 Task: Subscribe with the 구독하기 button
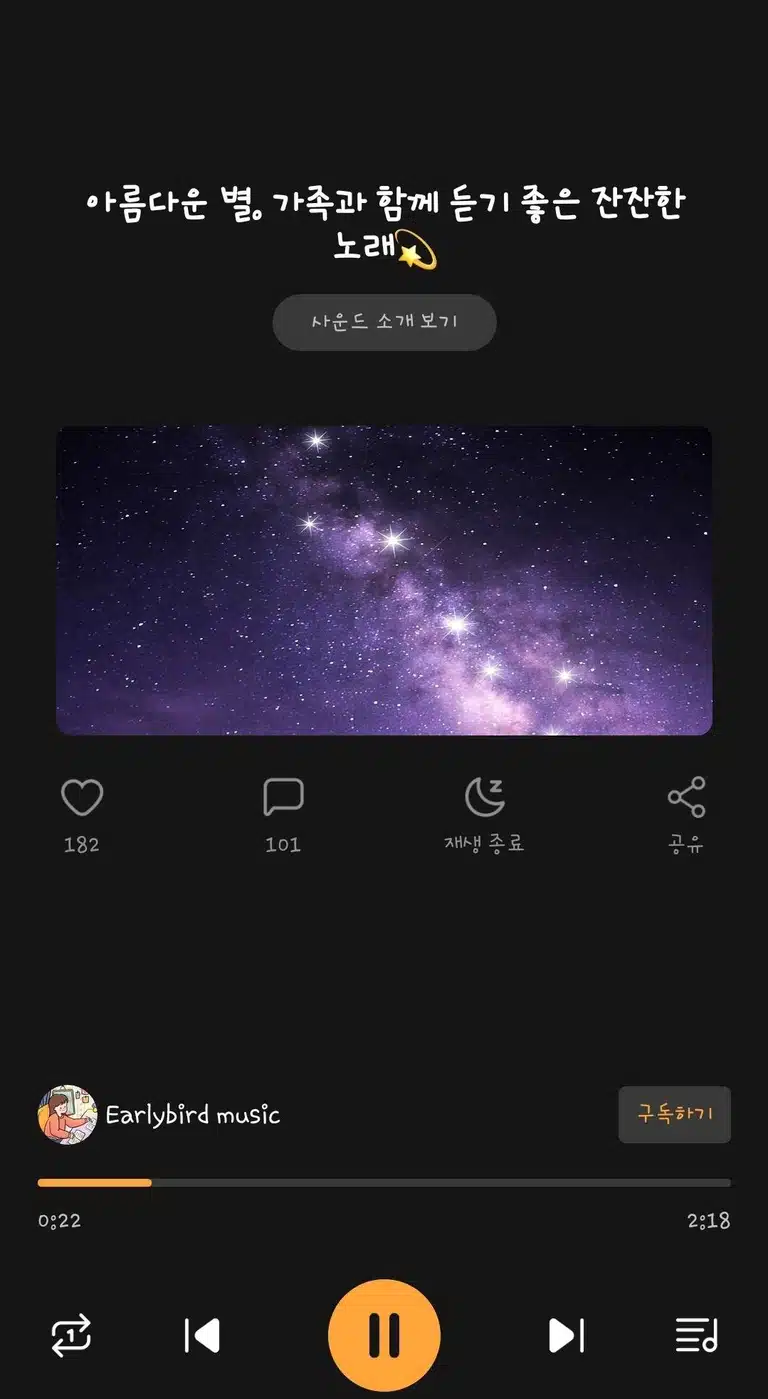(x=675, y=1114)
